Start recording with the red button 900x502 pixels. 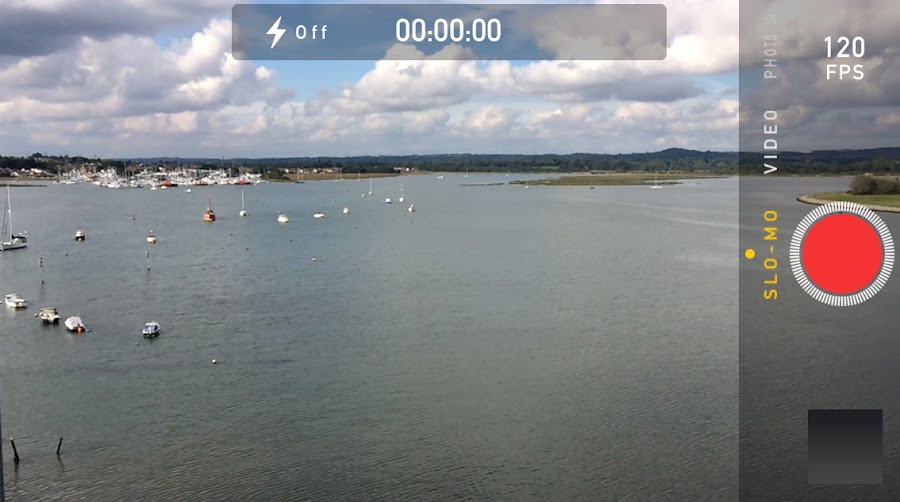(x=841, y=254)
